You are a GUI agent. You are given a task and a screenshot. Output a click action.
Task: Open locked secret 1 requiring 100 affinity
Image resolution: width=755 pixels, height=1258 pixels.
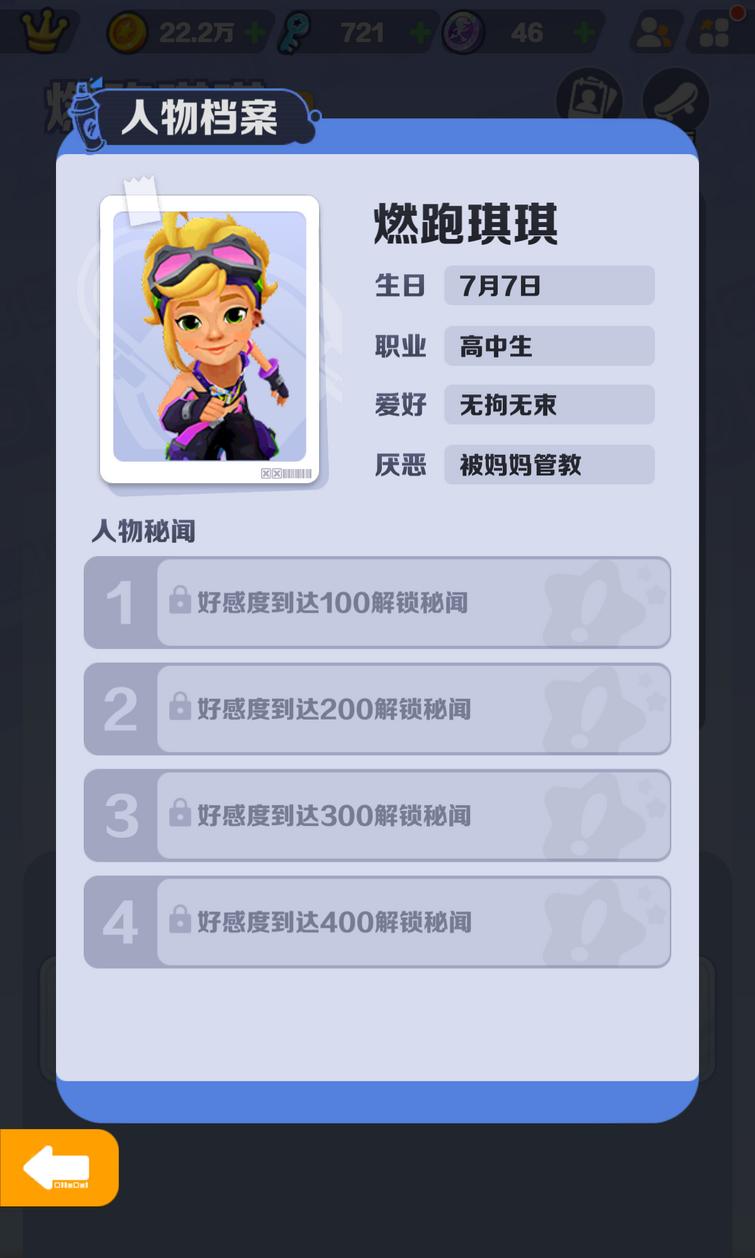[377, 603]
